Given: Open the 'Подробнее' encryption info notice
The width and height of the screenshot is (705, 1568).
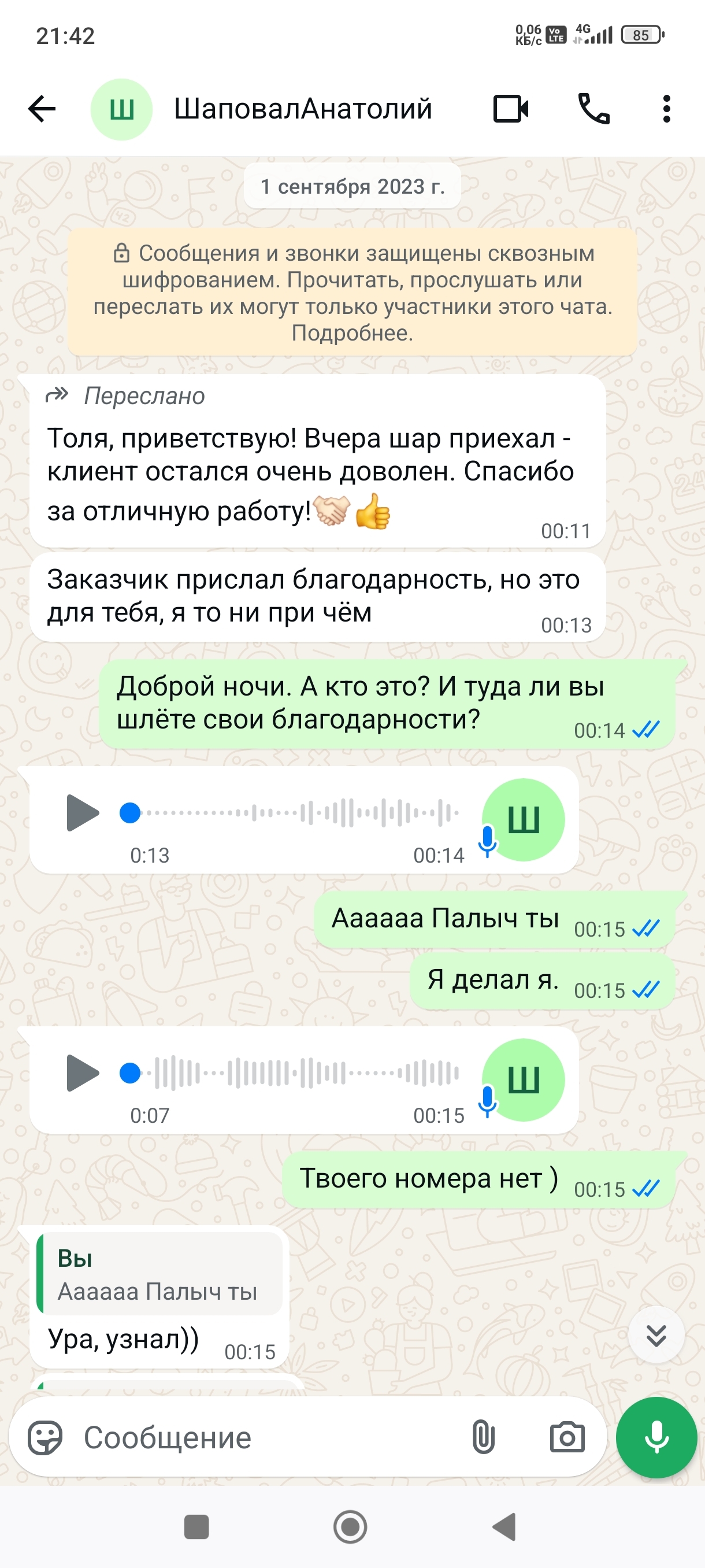Looking at the screenshot, I should coord(351,333).
